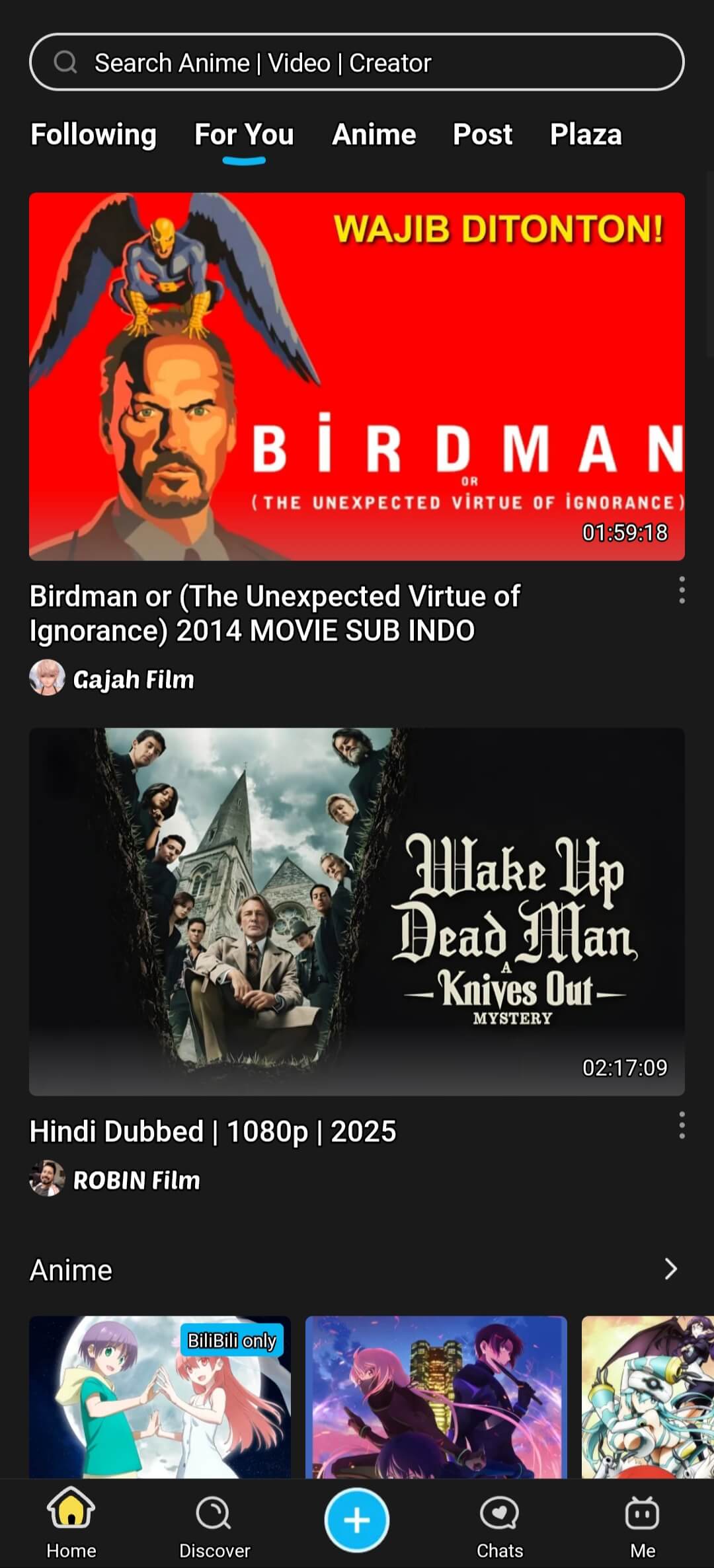Go to the Discover section

click(214, 1523)
